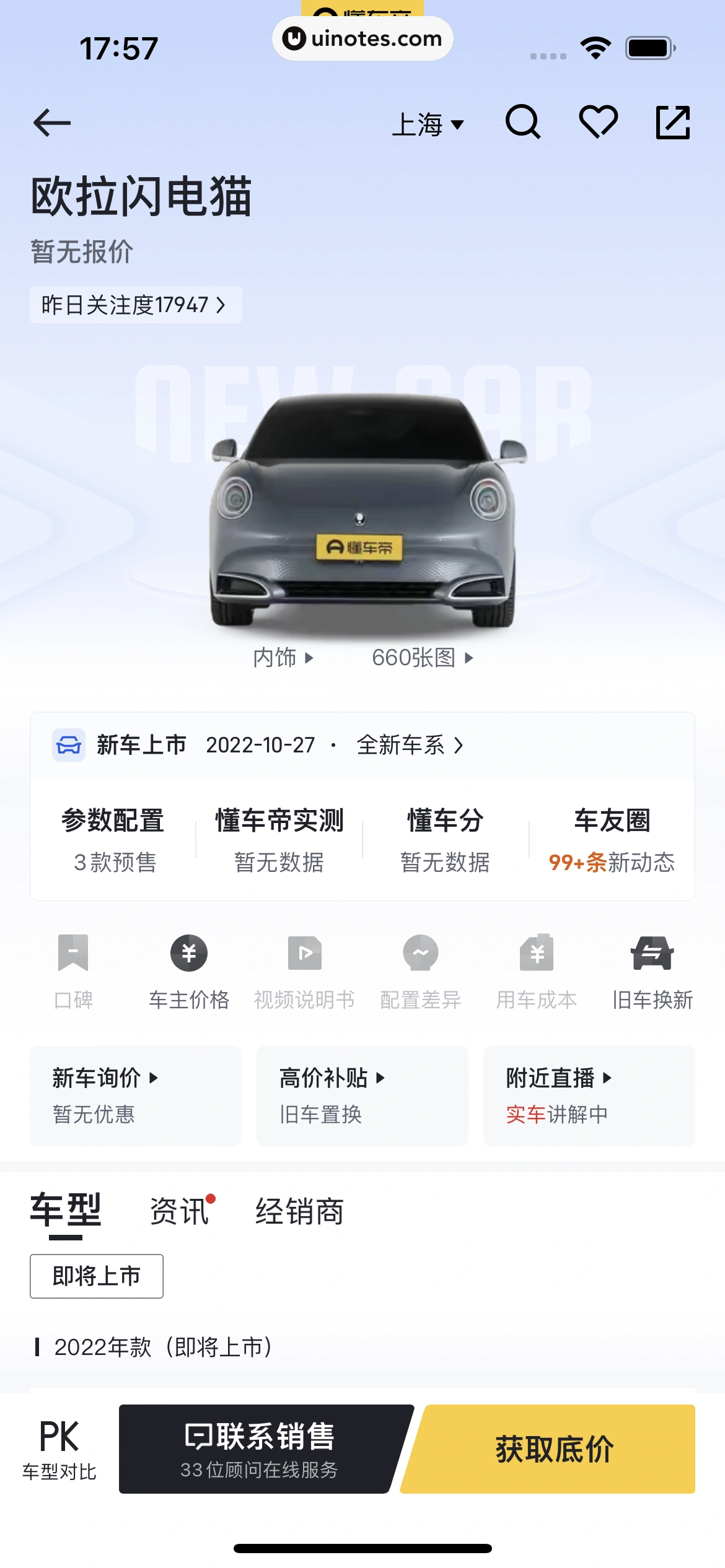Tap 联系销售 to contact sales
Screen dimensions: 725x1568
(x=260, y=1449)
